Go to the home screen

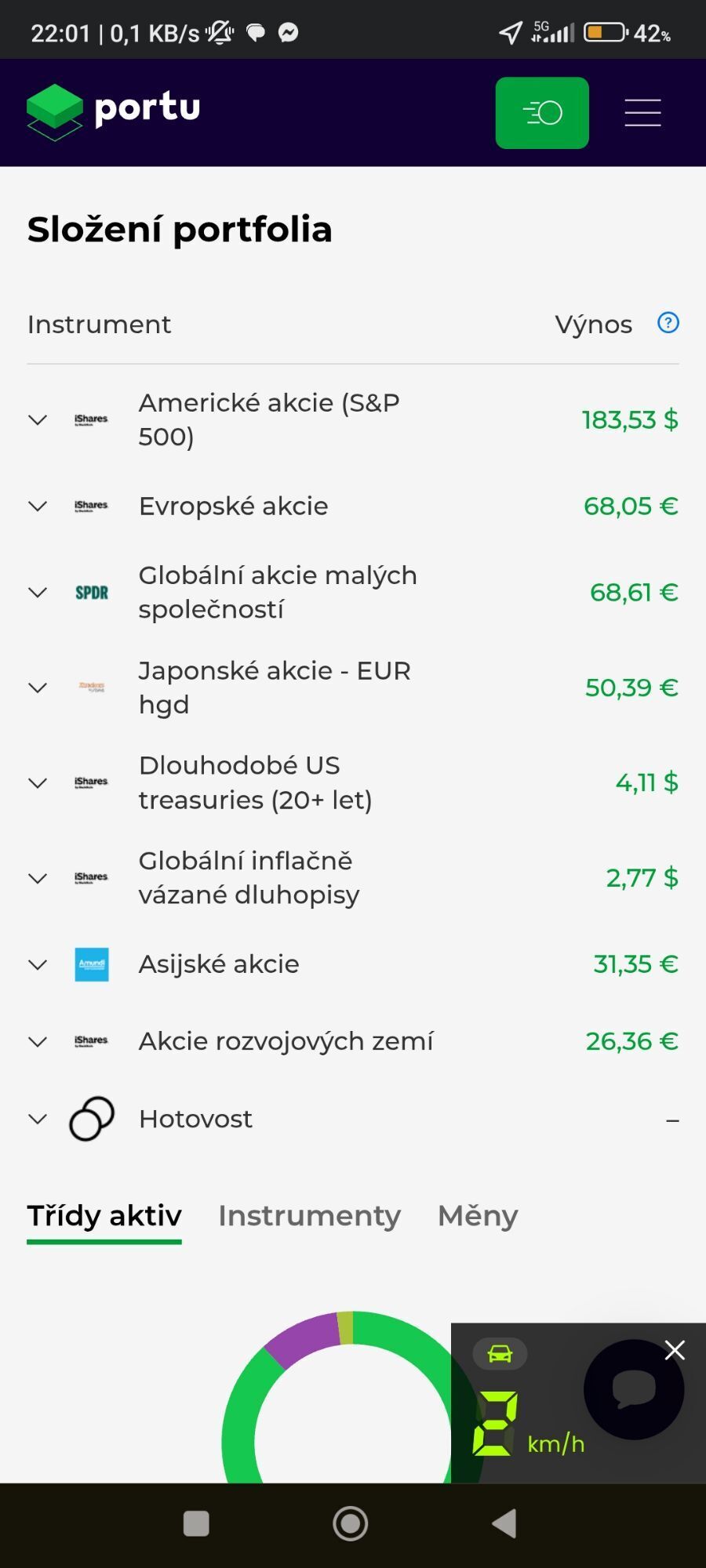(x=351, y=1524)
